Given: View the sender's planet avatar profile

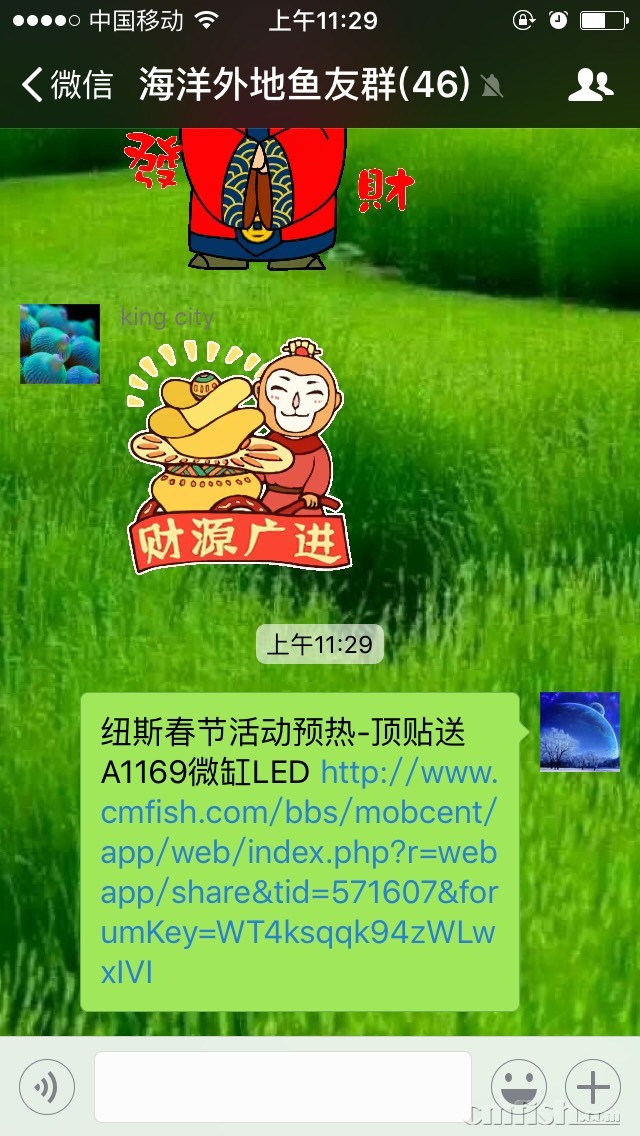Looking at the screenshot, I should click(580, 732).
